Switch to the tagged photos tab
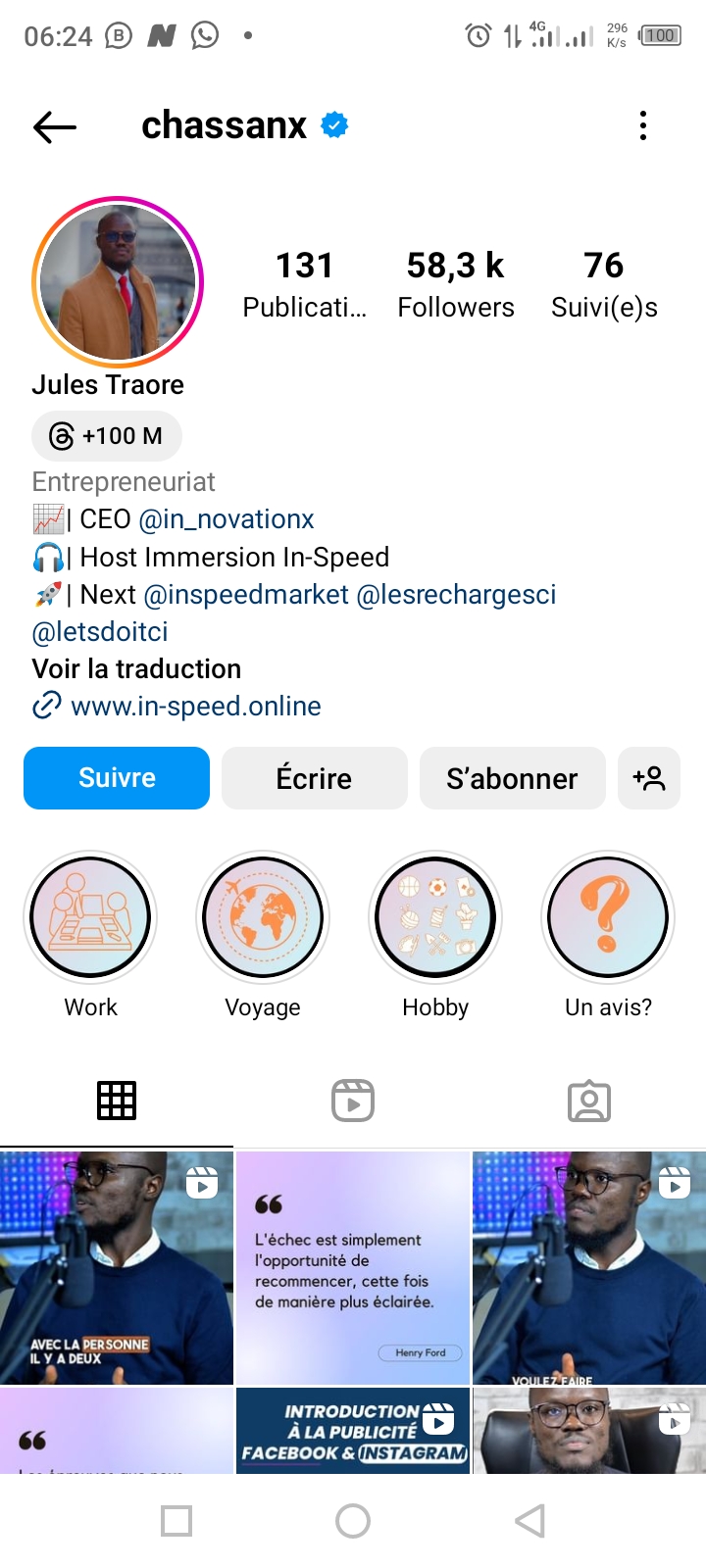The width and height of the screenshot is (706, 1568). [588, 1101]
